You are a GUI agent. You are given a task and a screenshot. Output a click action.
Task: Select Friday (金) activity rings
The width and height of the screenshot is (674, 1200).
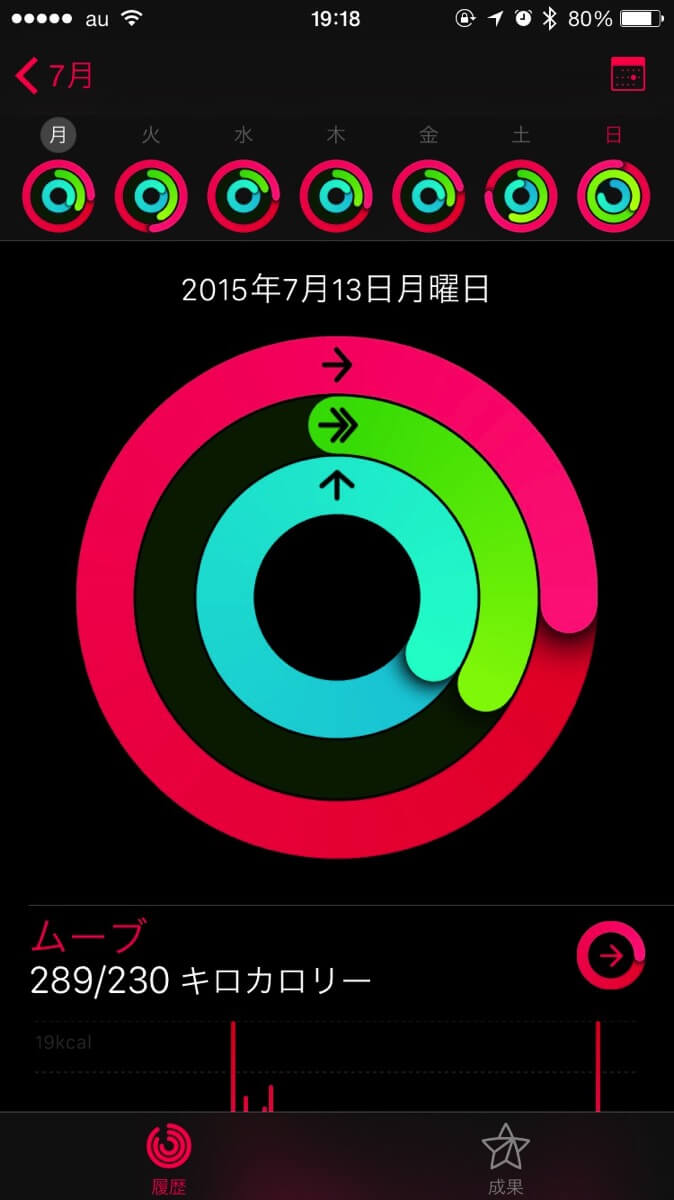tap(428, 196)
